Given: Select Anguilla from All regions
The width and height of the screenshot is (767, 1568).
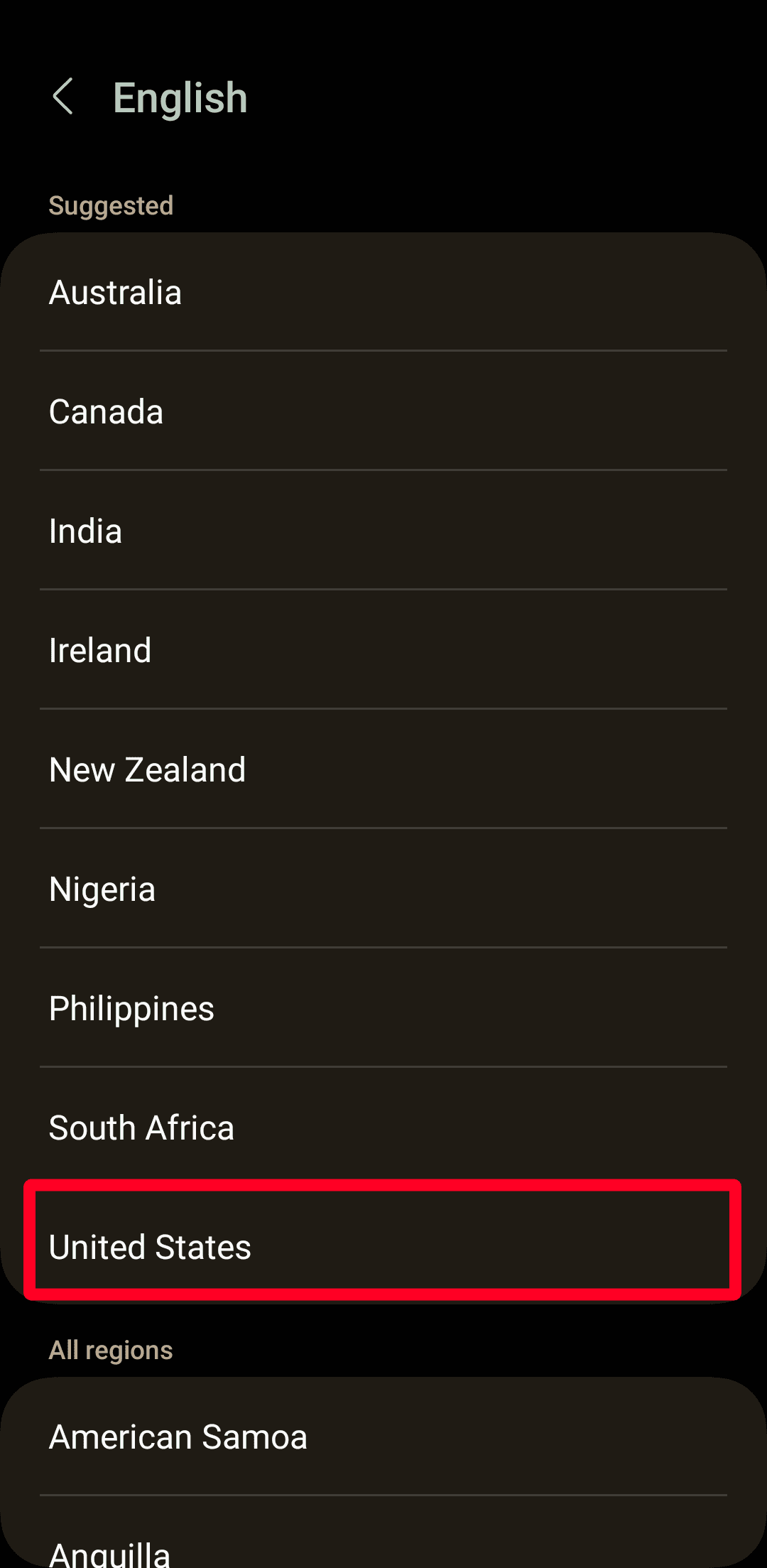Looking at the screenshot, I should click(383, 1549).
